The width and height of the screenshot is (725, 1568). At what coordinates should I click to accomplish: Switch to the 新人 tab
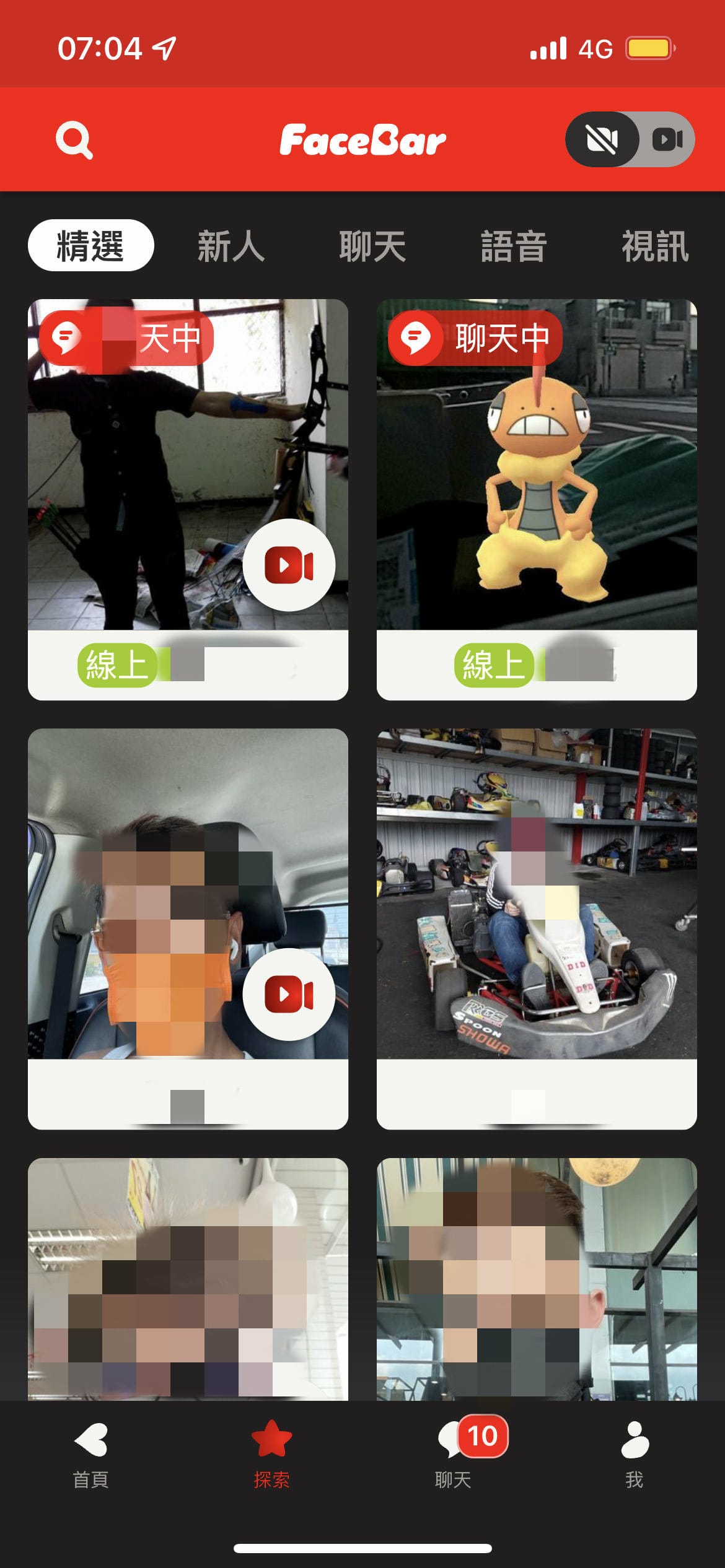pyautogui.click(x=231, y=246)
